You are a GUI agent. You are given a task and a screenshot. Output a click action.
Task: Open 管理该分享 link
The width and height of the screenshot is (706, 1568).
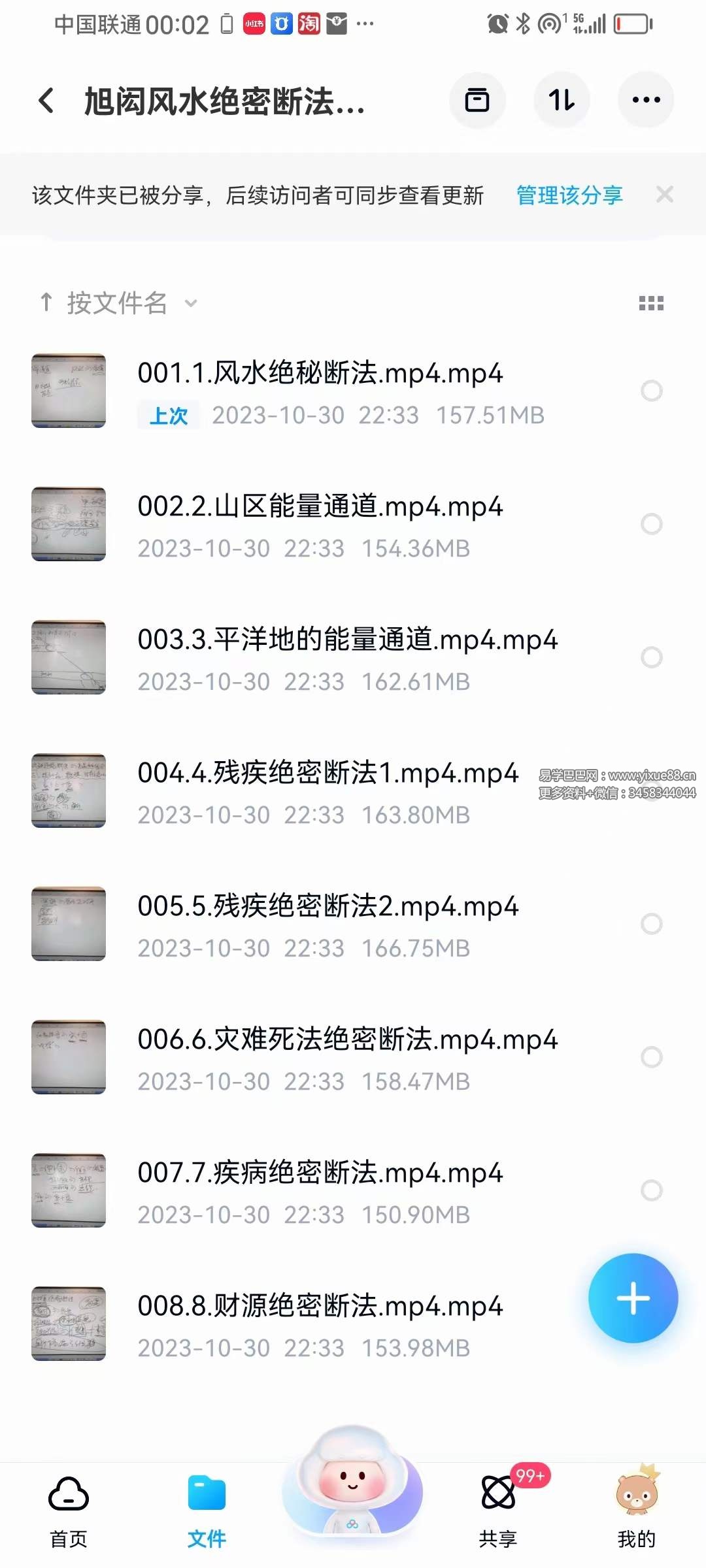(x=569, y=195)
